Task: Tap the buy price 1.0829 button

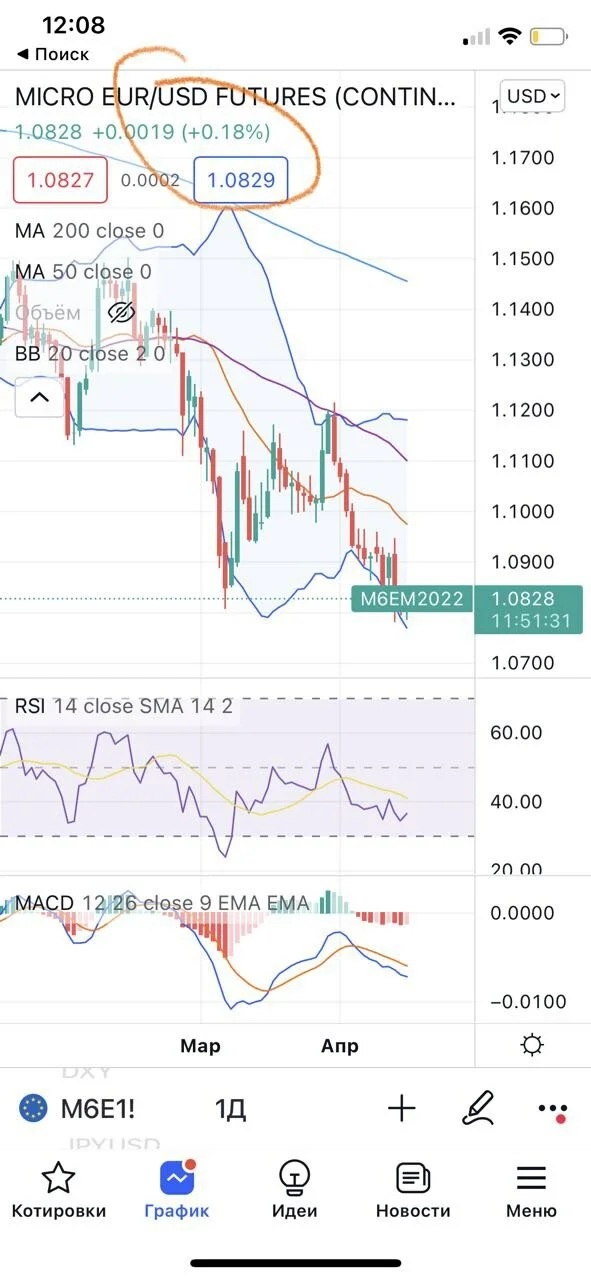Action: point(241,181)
